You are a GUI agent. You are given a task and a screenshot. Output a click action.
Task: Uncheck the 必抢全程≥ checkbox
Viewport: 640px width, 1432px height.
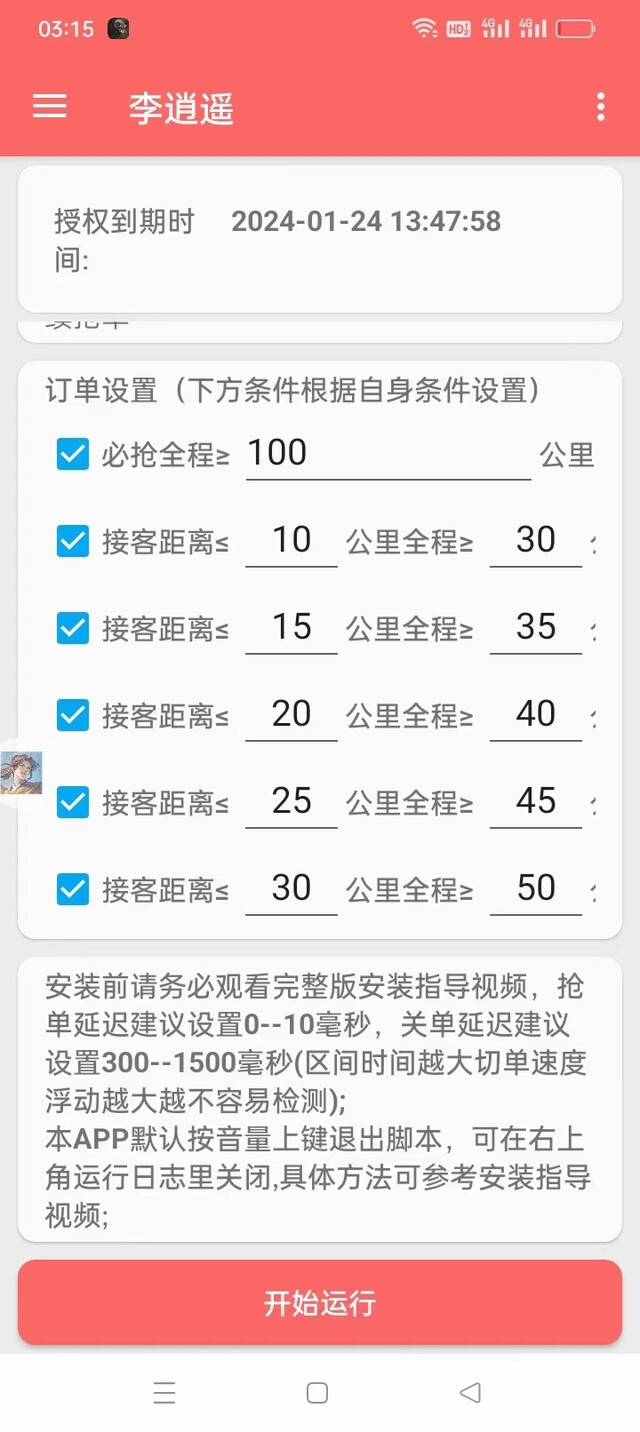73,454
